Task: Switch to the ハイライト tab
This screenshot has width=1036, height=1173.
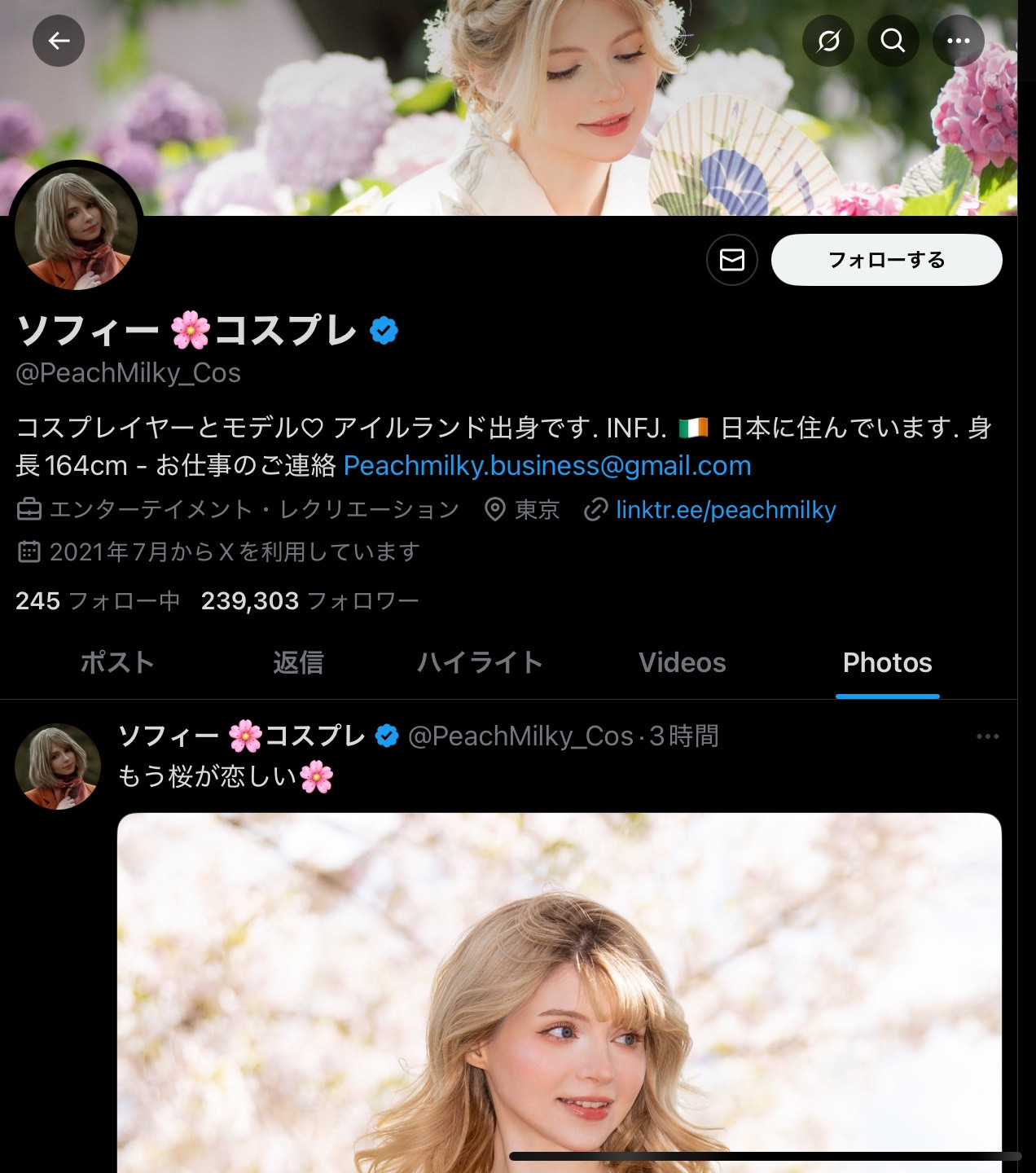Action: (480, 662)
